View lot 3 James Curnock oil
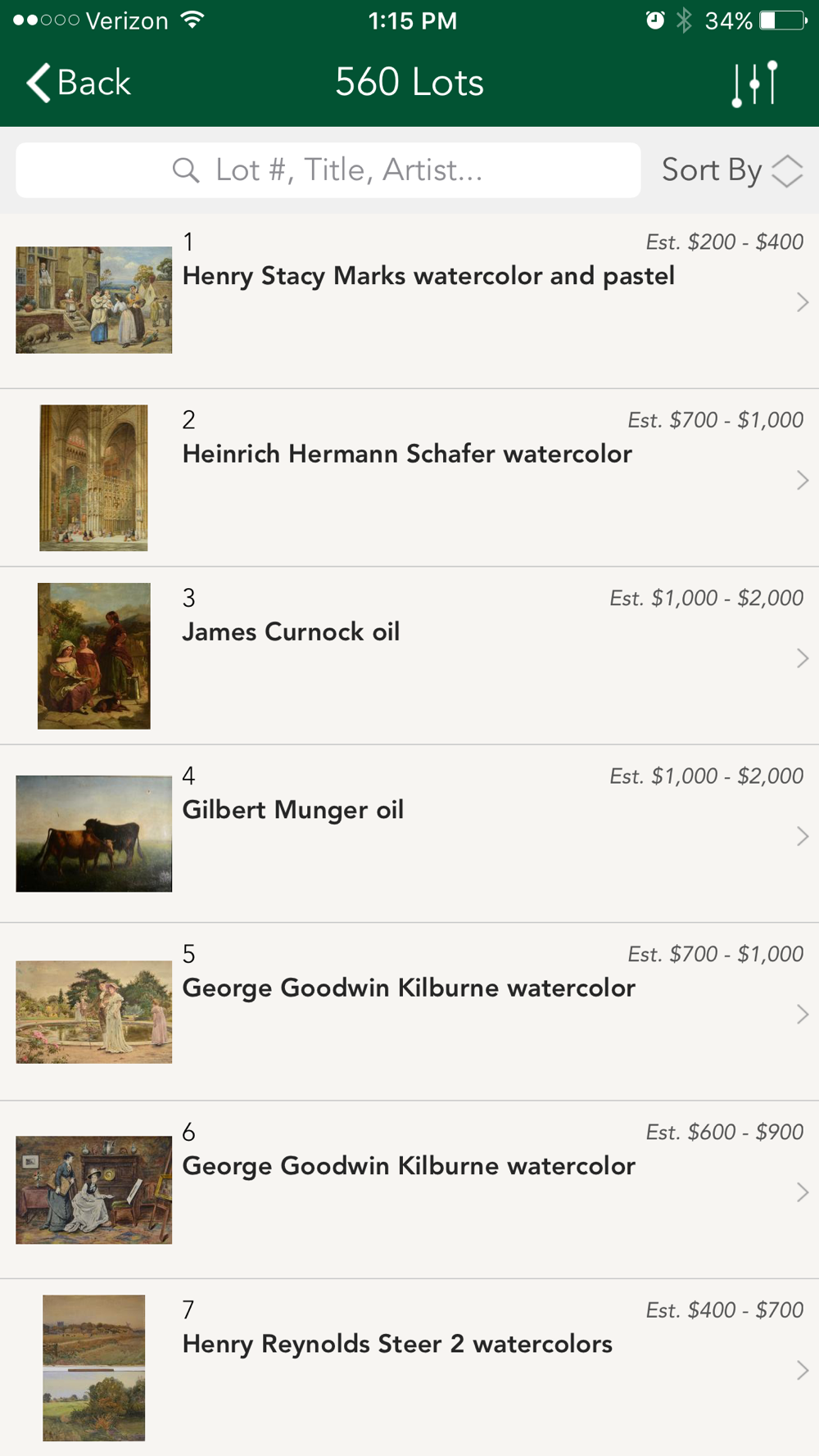This screenshot has width=819, height=1456. tap(409, 656)
